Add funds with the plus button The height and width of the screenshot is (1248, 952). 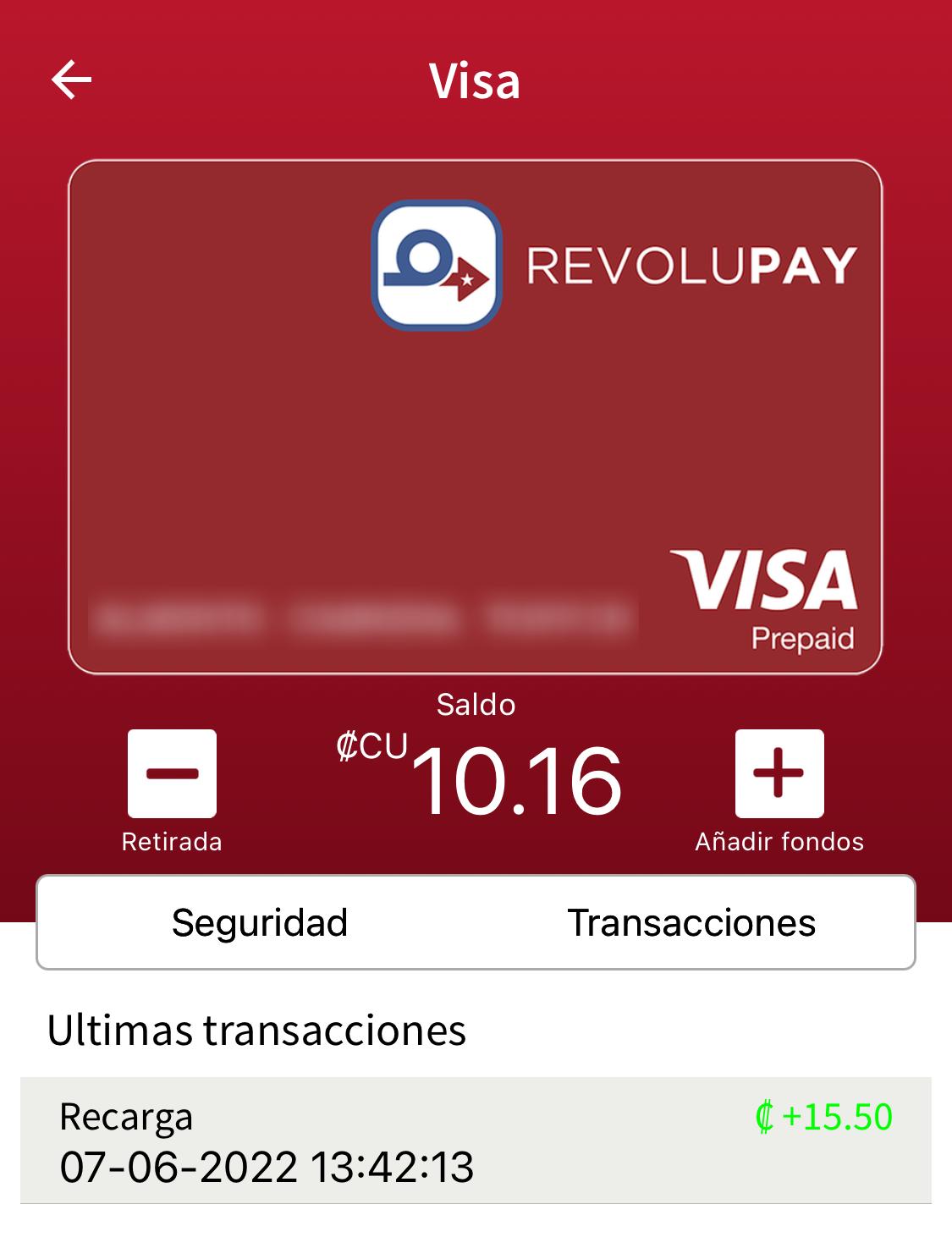point(779,773)
